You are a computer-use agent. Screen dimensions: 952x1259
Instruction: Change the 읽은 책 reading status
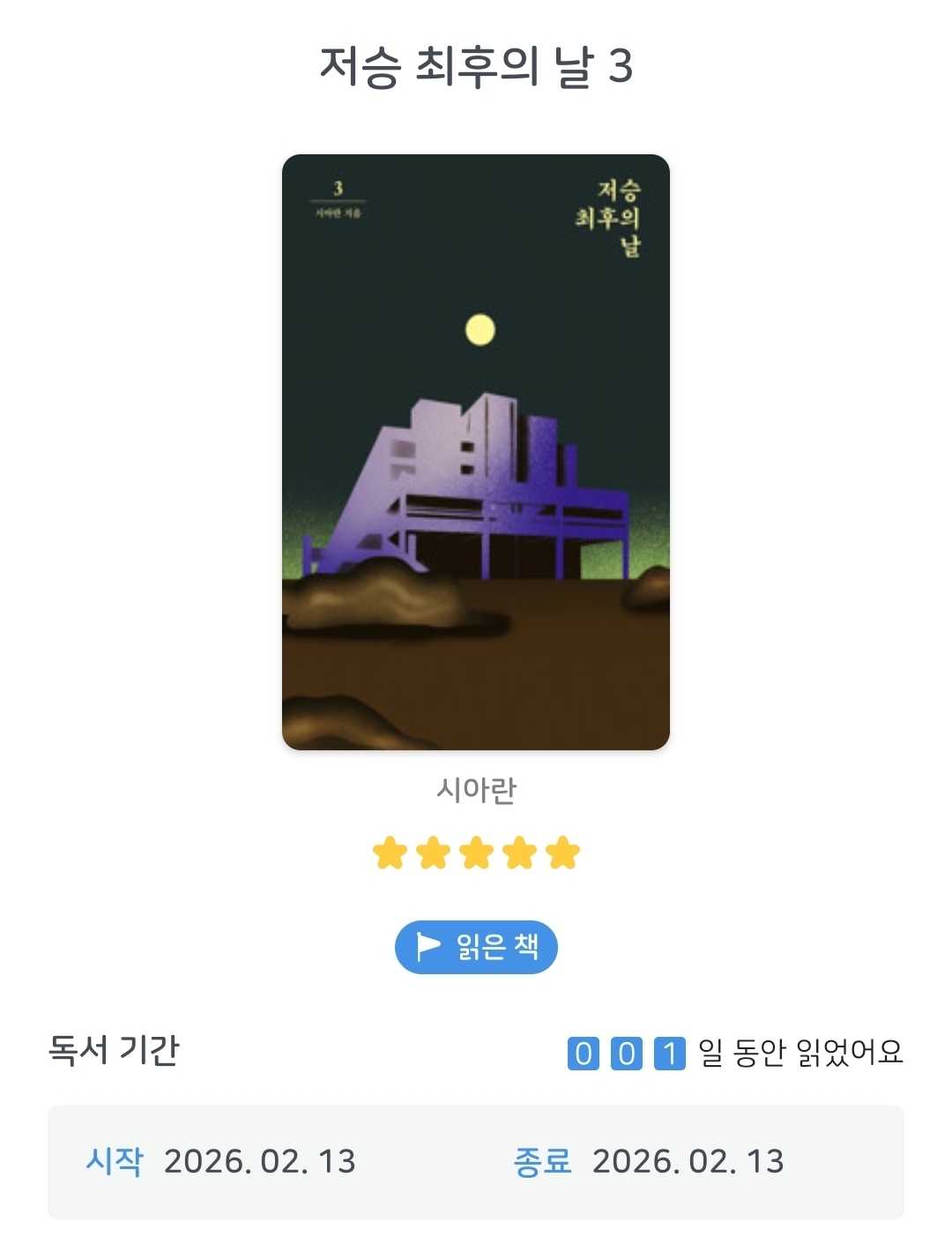tap(476, 947)
